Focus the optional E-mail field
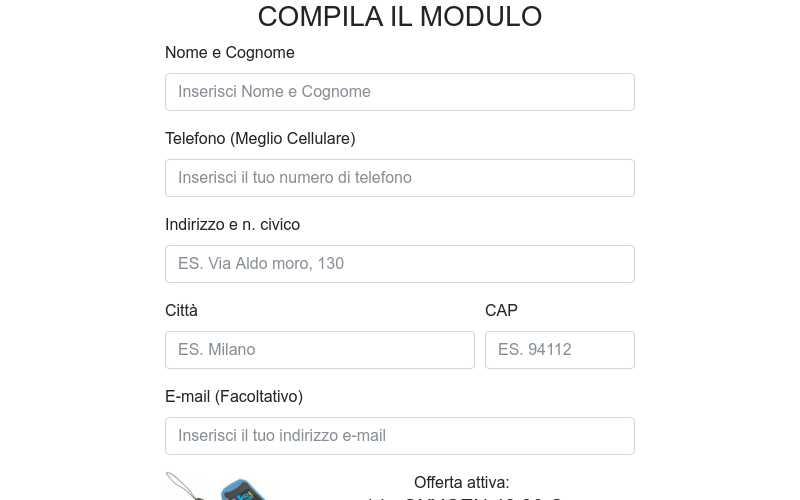This screenshot has width=800, height=500. [x=400, y=436]
